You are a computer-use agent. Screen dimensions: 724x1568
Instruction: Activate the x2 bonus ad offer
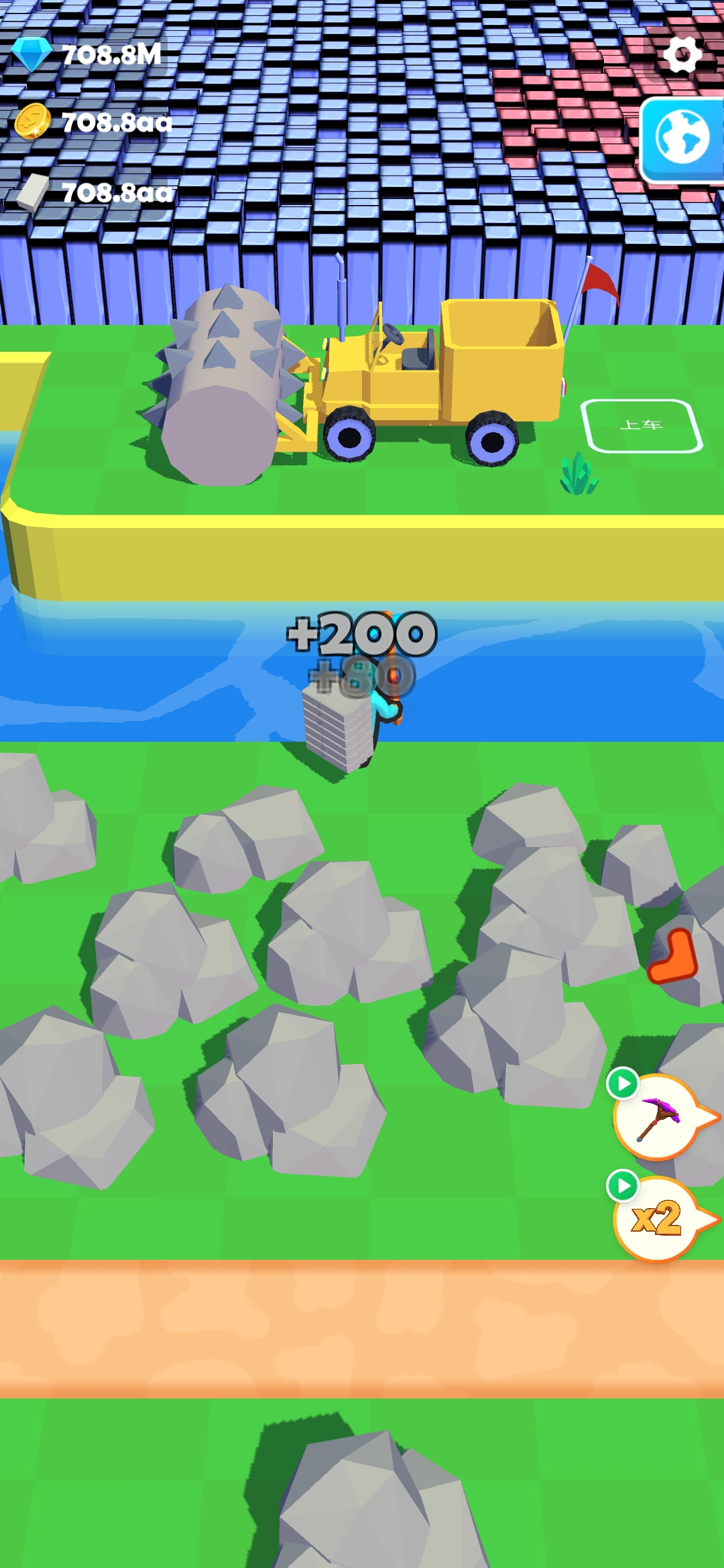coord(656,1220)
